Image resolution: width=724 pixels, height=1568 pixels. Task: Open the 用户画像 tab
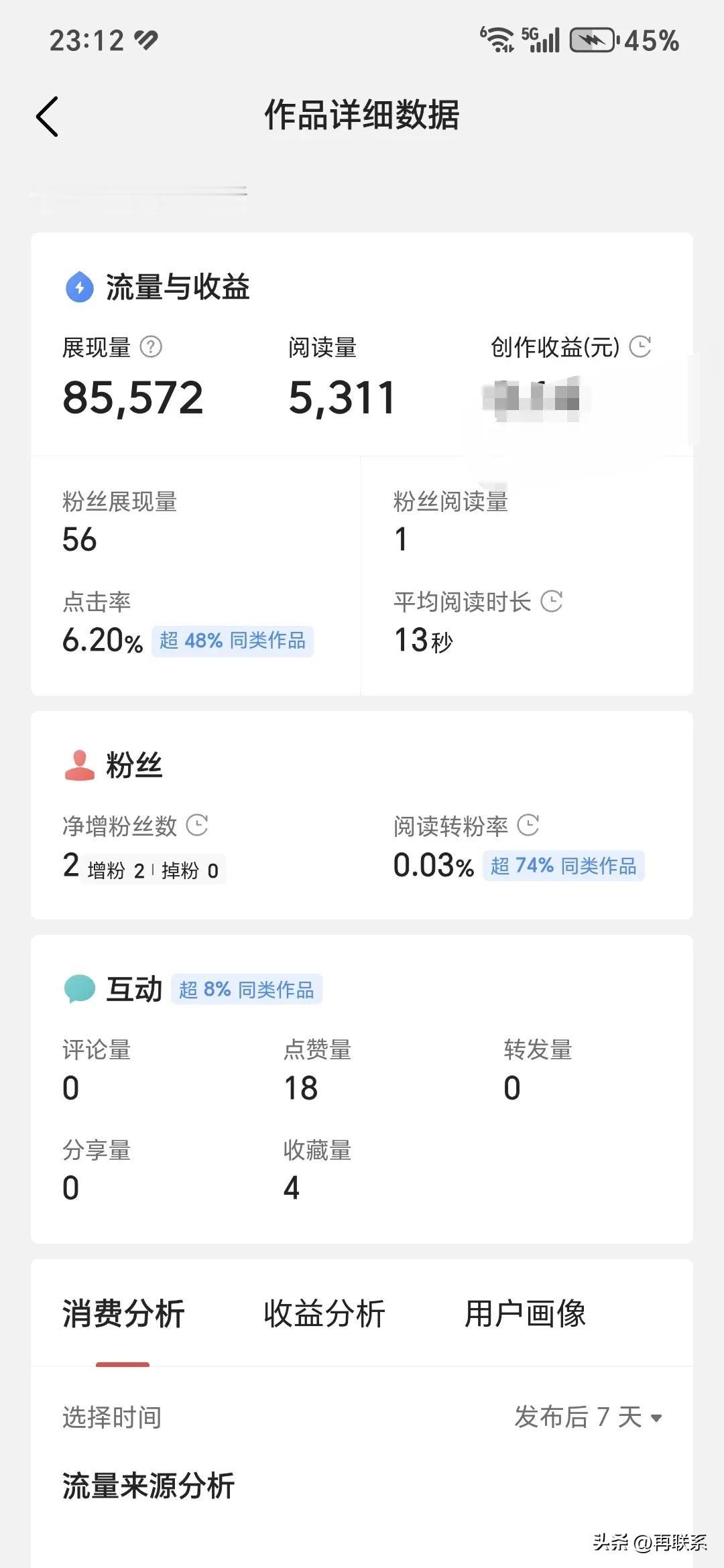pos(526,1314)
